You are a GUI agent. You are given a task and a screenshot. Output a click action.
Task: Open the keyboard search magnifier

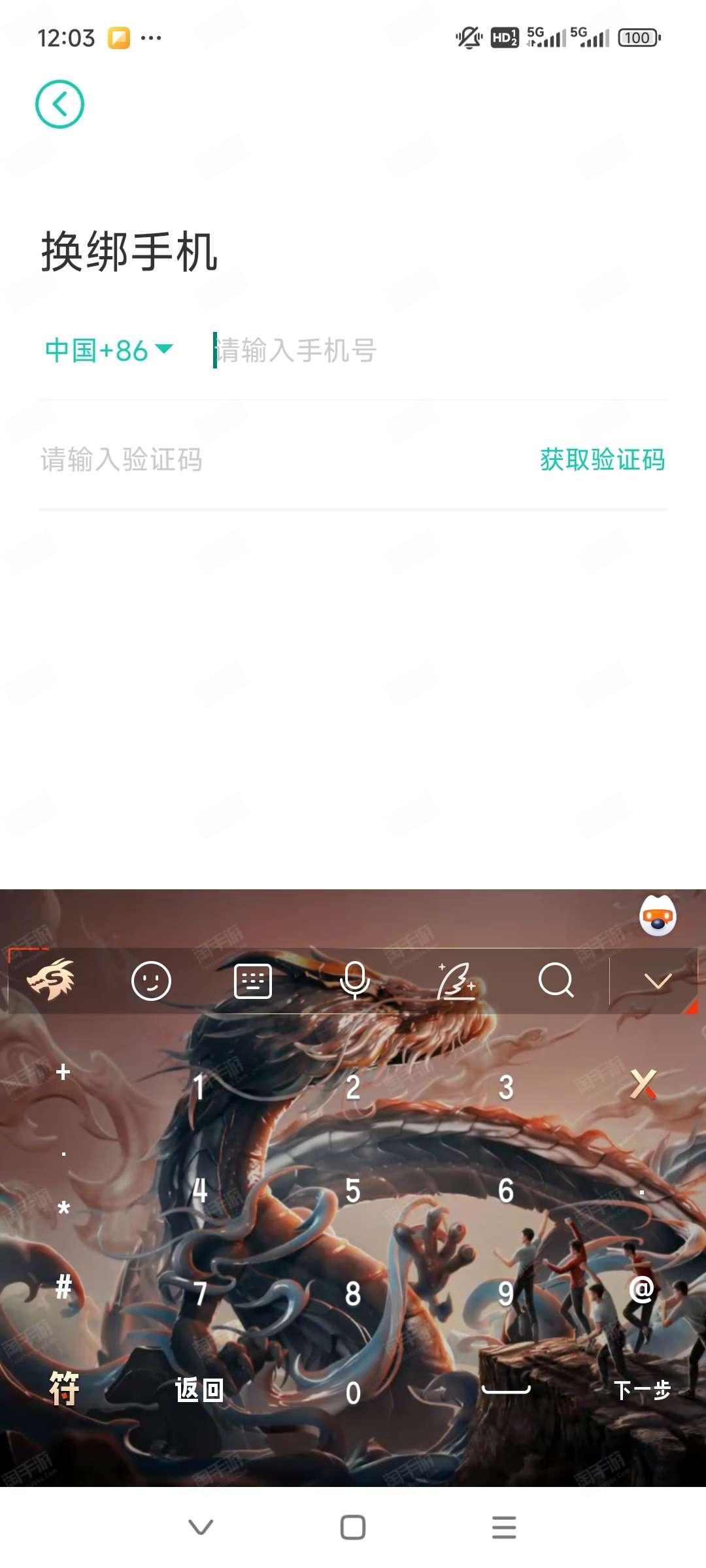pyautogui.click(x=556, y=981)
